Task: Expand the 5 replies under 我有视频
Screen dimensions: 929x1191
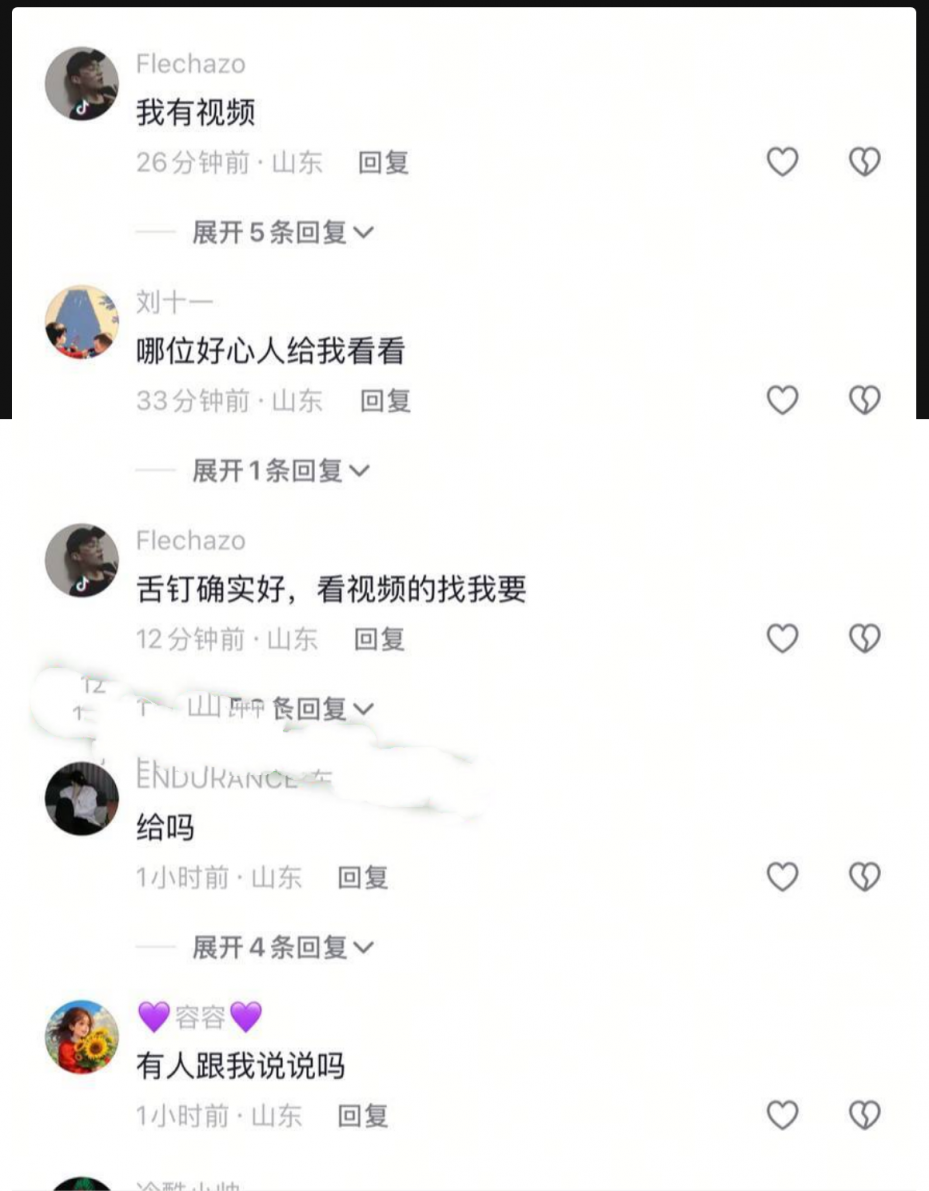Action: tap(282, 232)
